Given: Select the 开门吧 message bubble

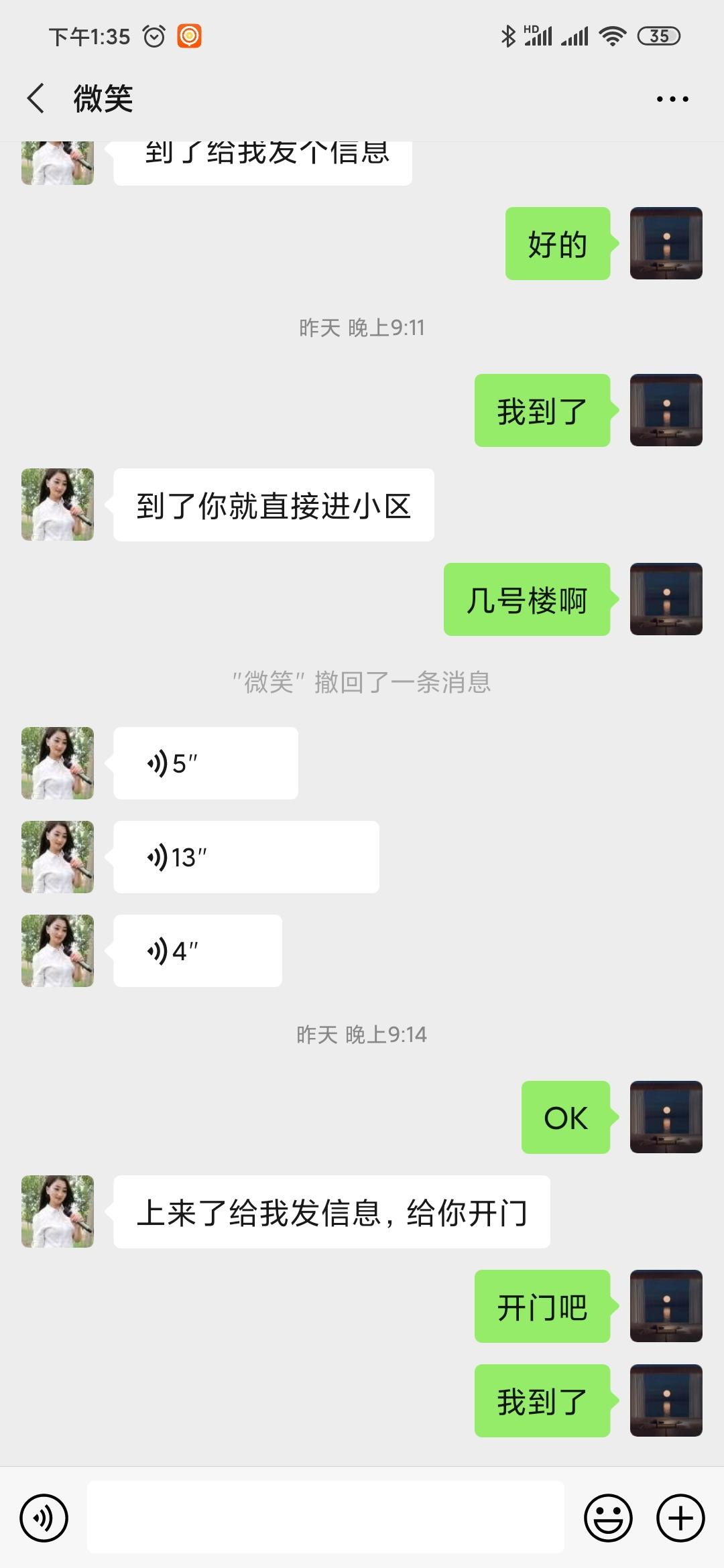Looking at the screenshot, I should pos(542,1307).
